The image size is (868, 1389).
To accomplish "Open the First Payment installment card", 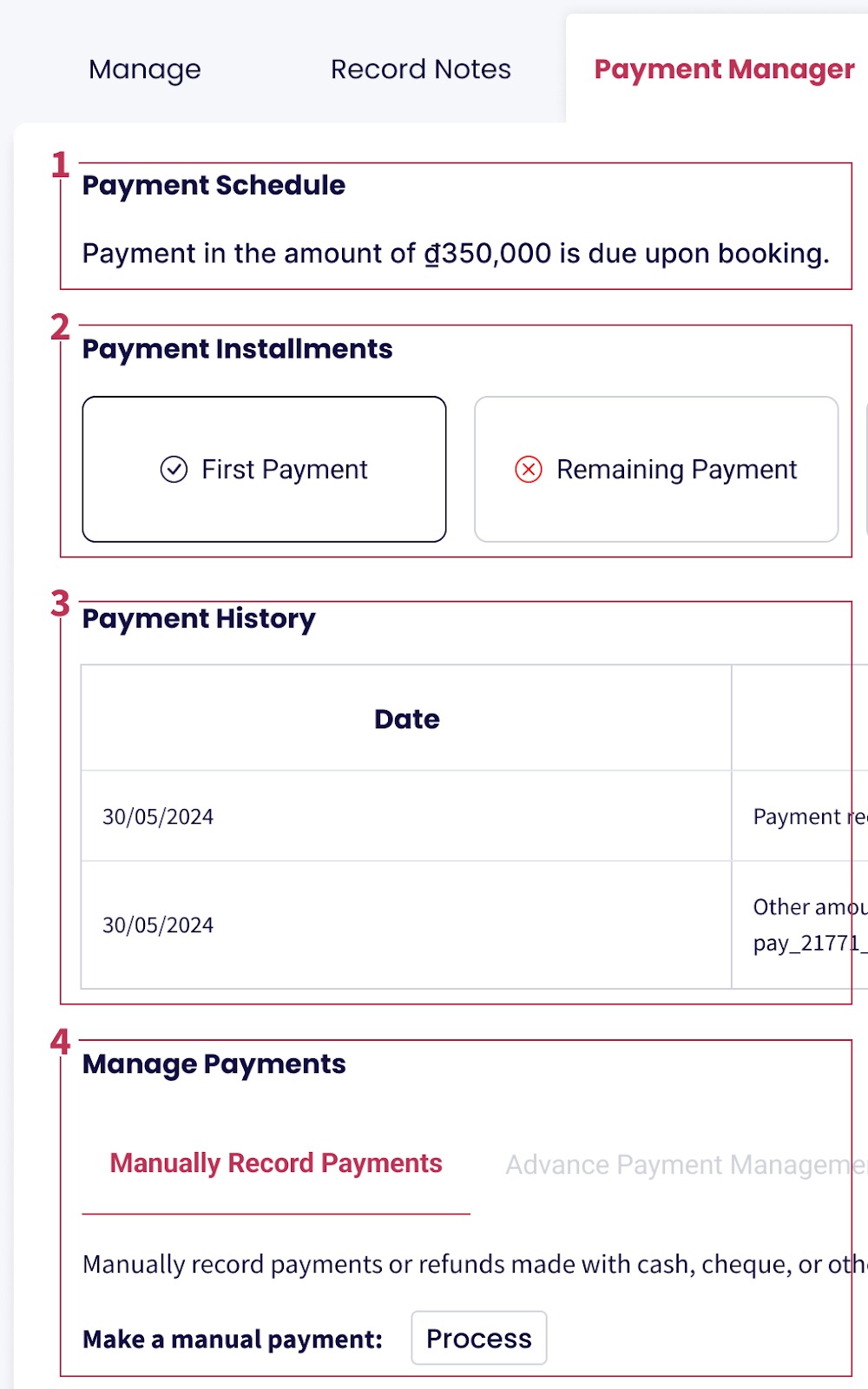I will (264, 470).
